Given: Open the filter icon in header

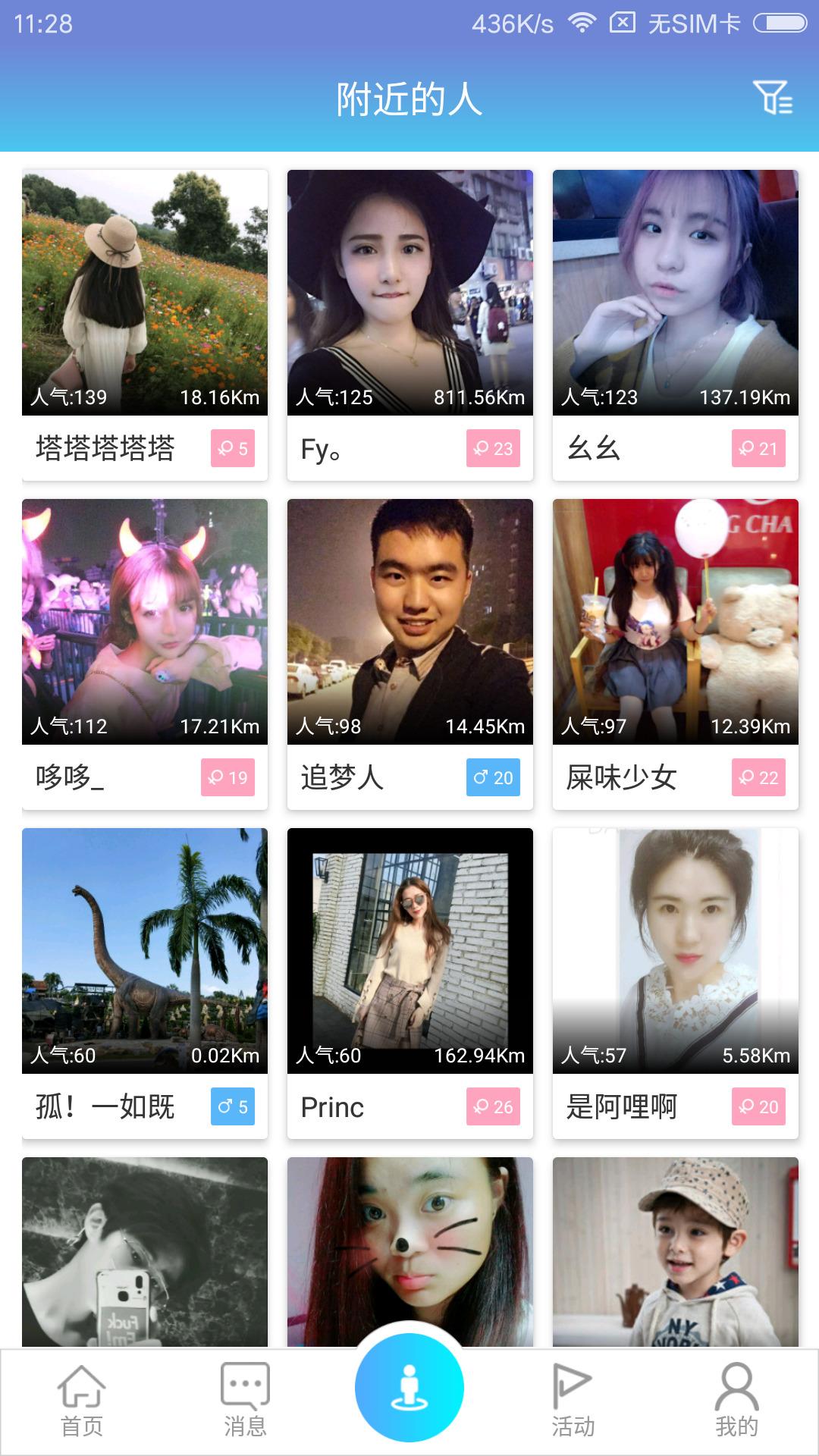Looking at the screenshot, I should pyautogui.click(x=773, y=98).
